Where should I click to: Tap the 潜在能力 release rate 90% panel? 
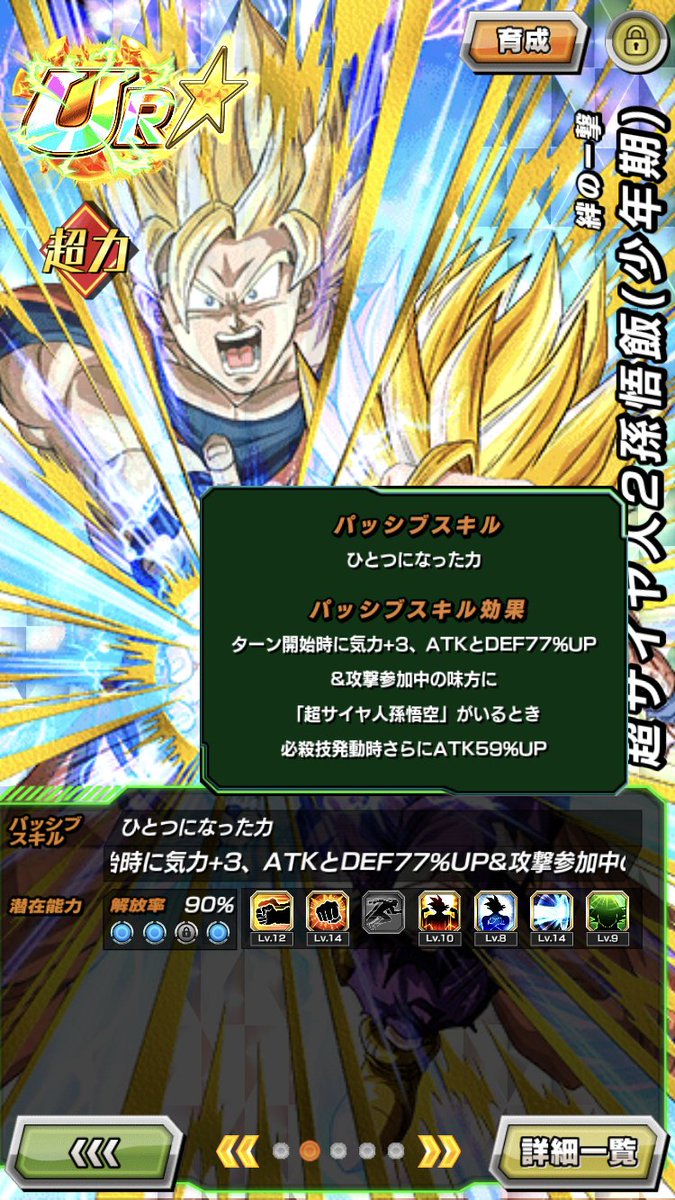tap(170, 918)
